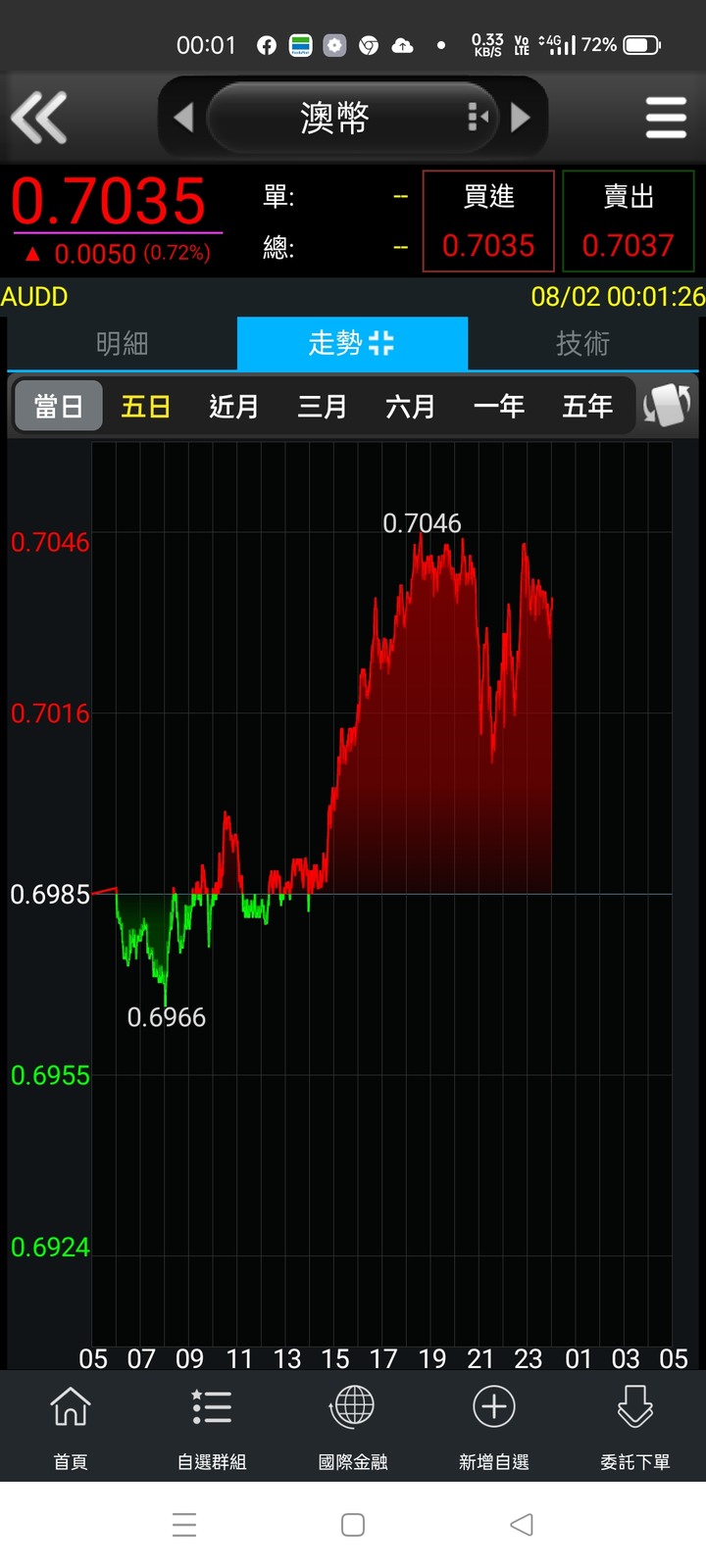
Task: Switch to the 明細 tab
Action: pos(122,343)
